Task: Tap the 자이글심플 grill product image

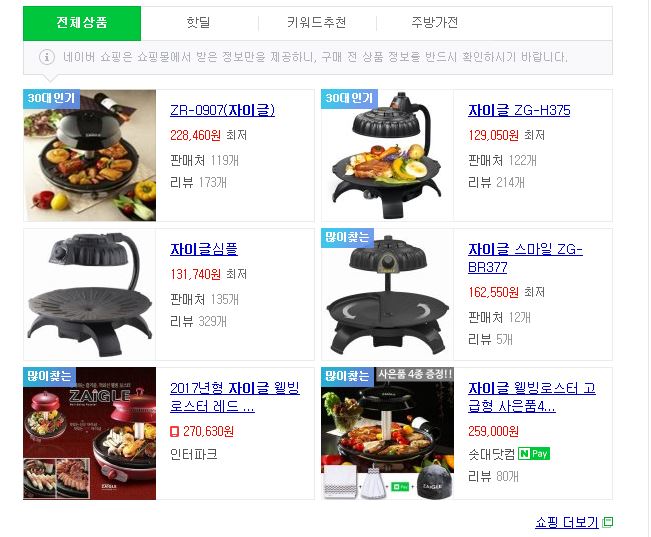Action: [x=90, y=294]
